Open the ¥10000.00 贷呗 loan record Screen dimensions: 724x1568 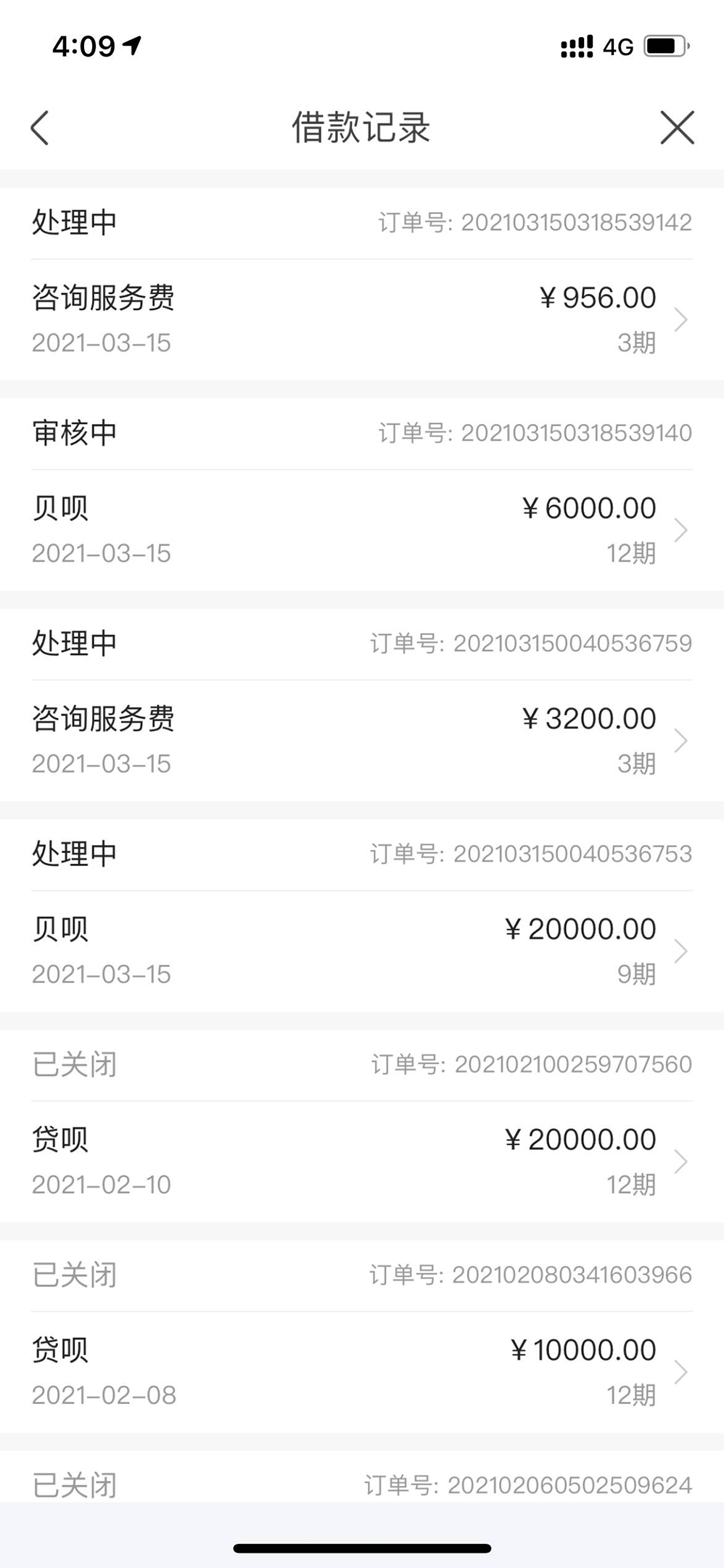[x=362, y=1372]
